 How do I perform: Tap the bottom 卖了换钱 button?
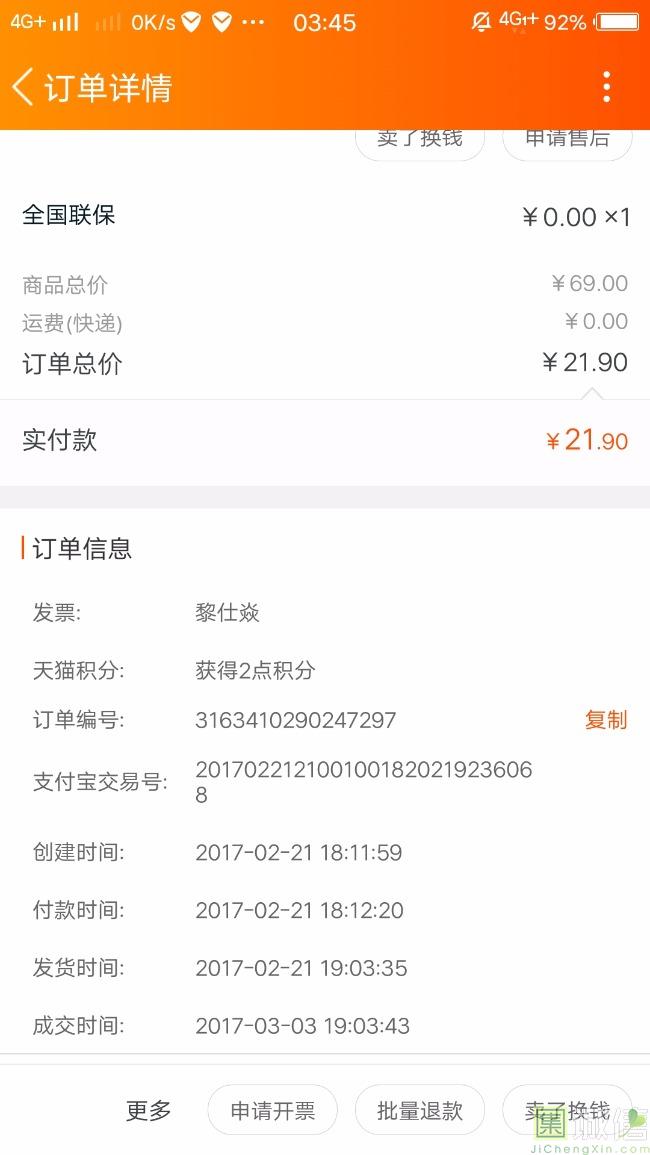[x=567, y=1110]
